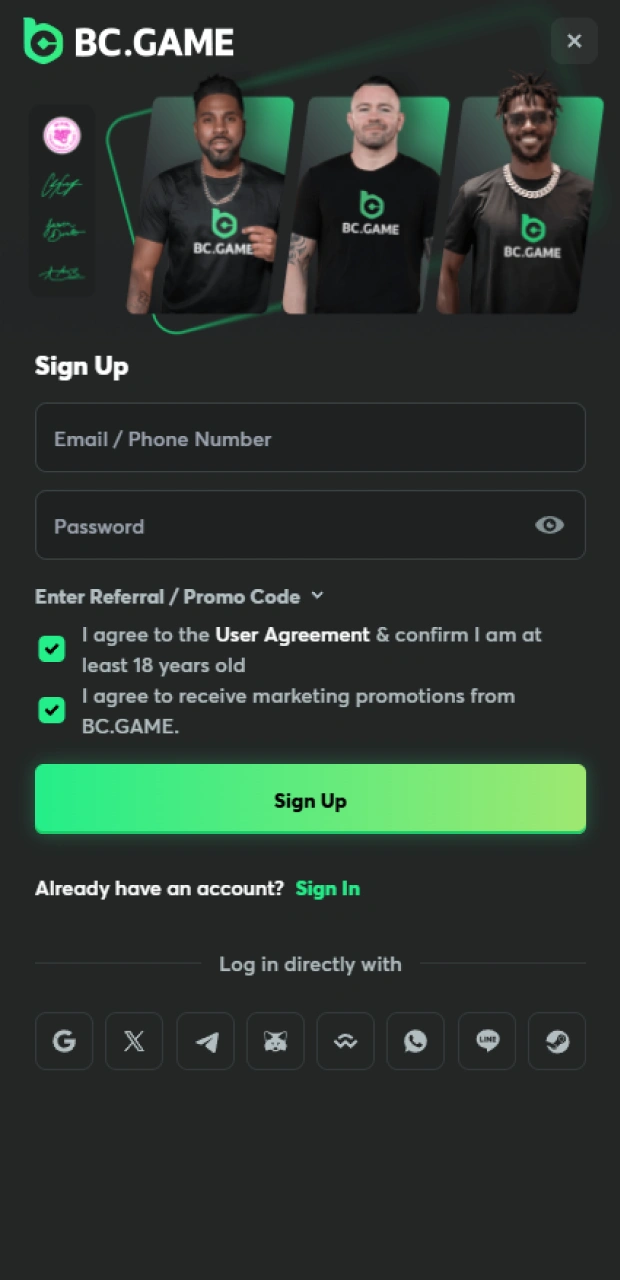Viewport: 620px width, 1280px height.
Task: Log in with Google
Action: [x=64, y=1041]
